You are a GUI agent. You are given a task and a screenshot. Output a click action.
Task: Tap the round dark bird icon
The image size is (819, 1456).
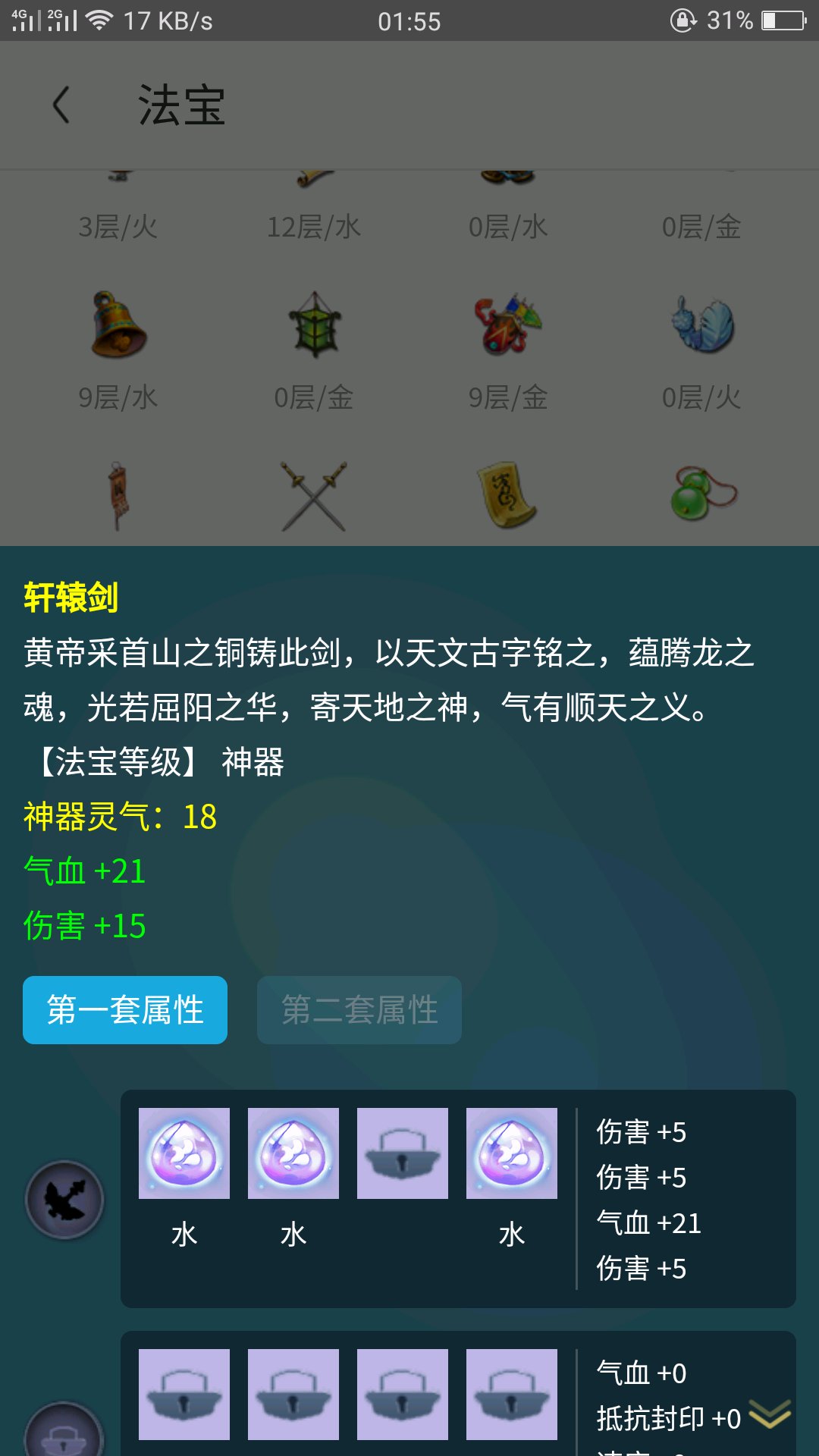coord(65,1200)
